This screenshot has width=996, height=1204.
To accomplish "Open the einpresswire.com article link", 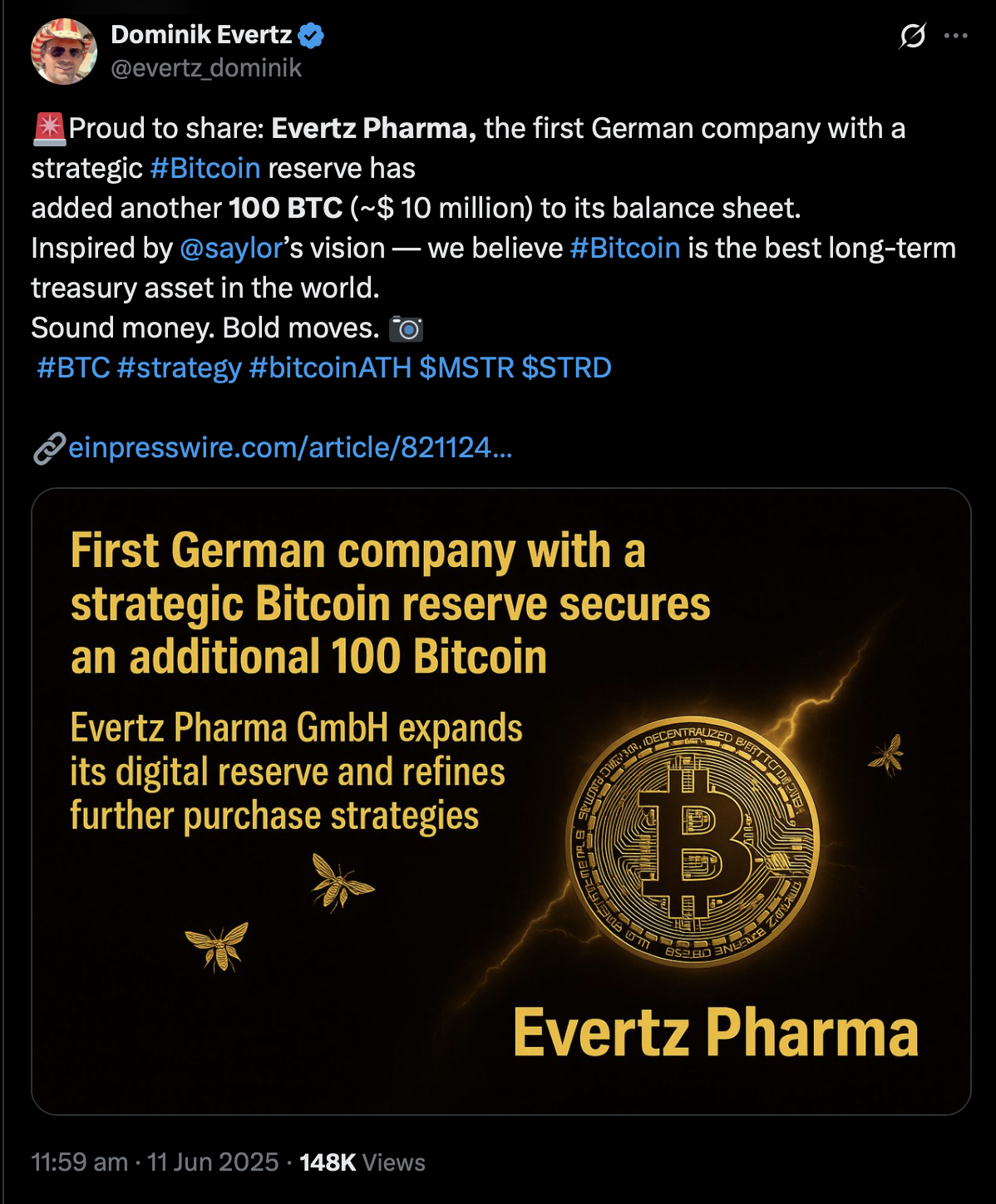I will 289,447.
